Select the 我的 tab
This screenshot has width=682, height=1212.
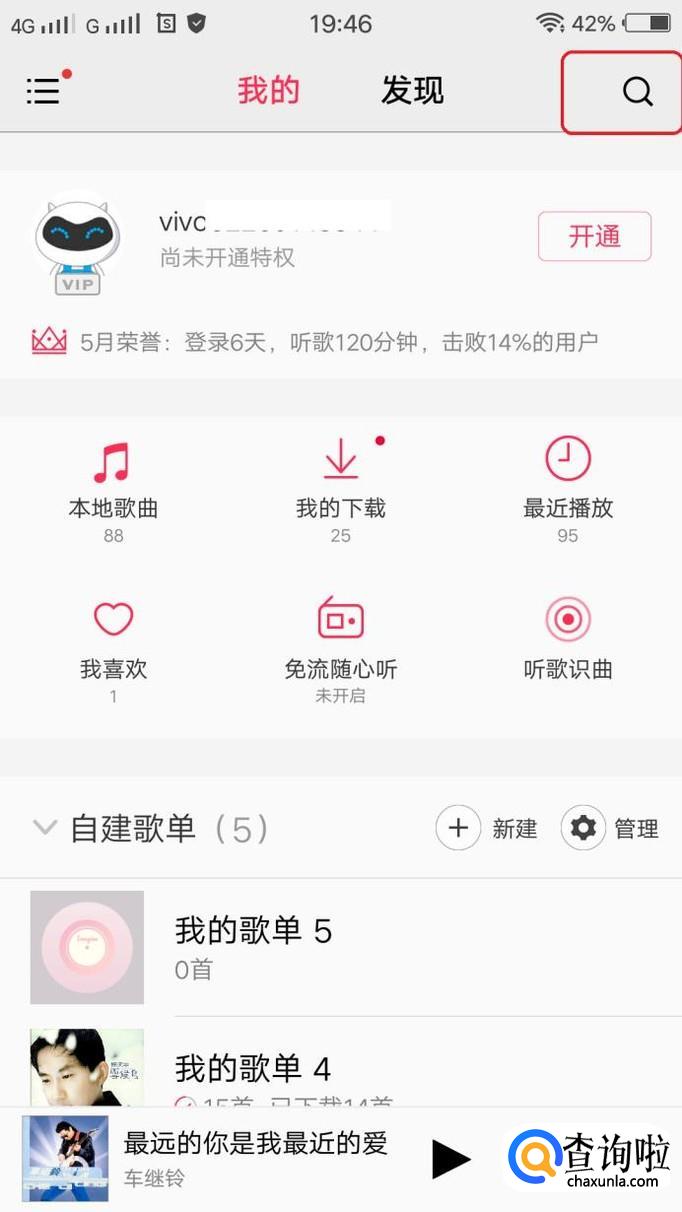(x=268, y=91)
